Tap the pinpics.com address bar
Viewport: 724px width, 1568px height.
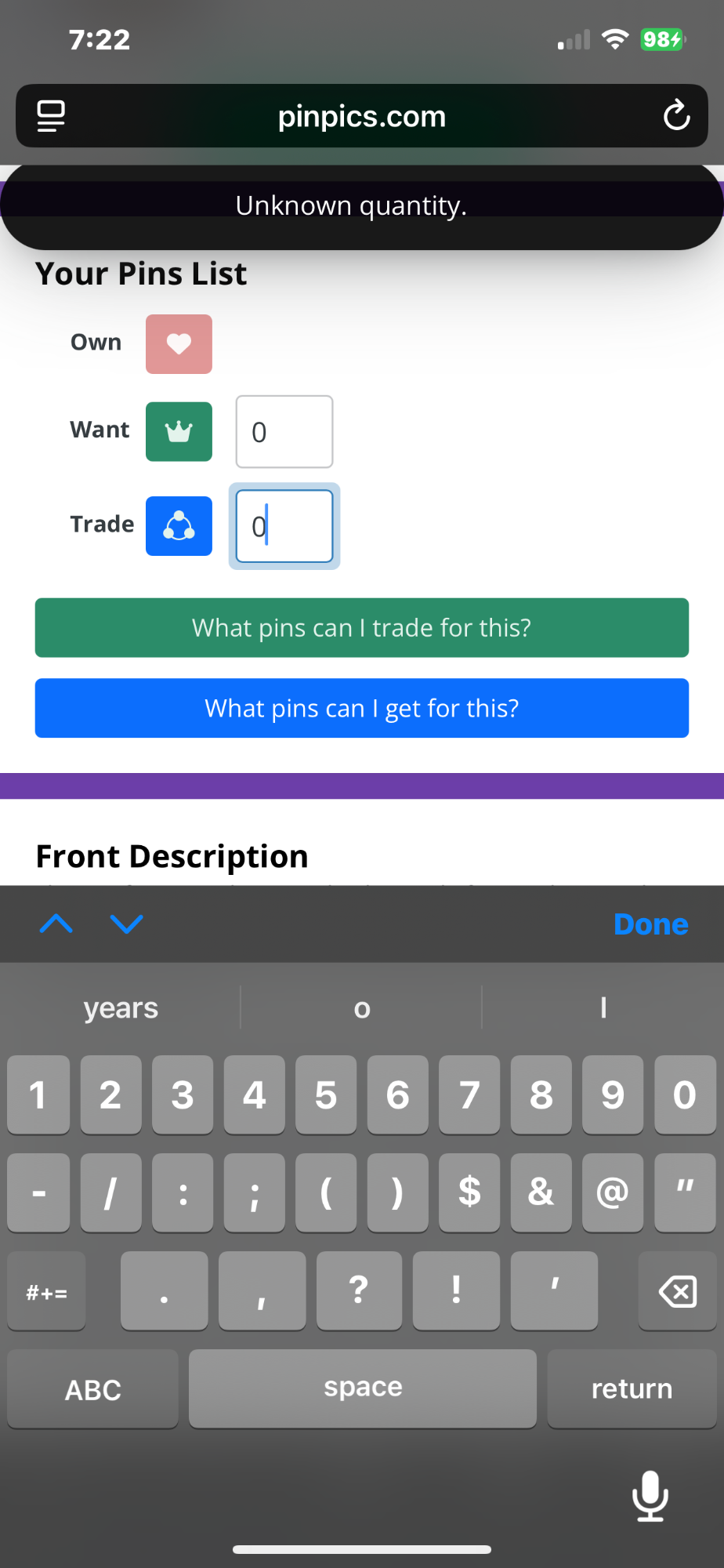point(361,116)
